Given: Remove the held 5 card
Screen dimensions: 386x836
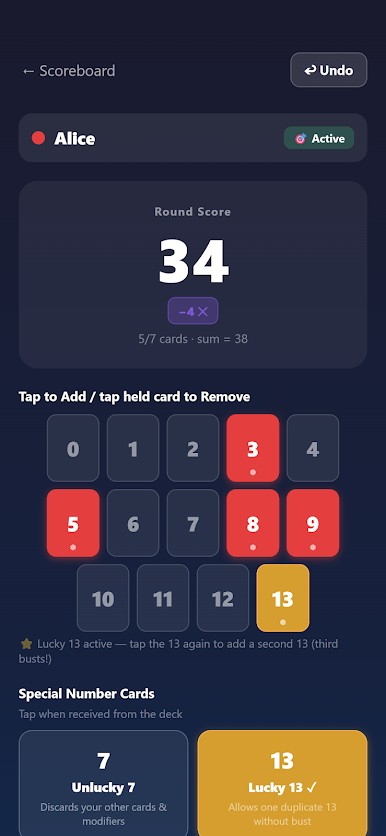Looking at the screenshot, I should tap(73, 523).
